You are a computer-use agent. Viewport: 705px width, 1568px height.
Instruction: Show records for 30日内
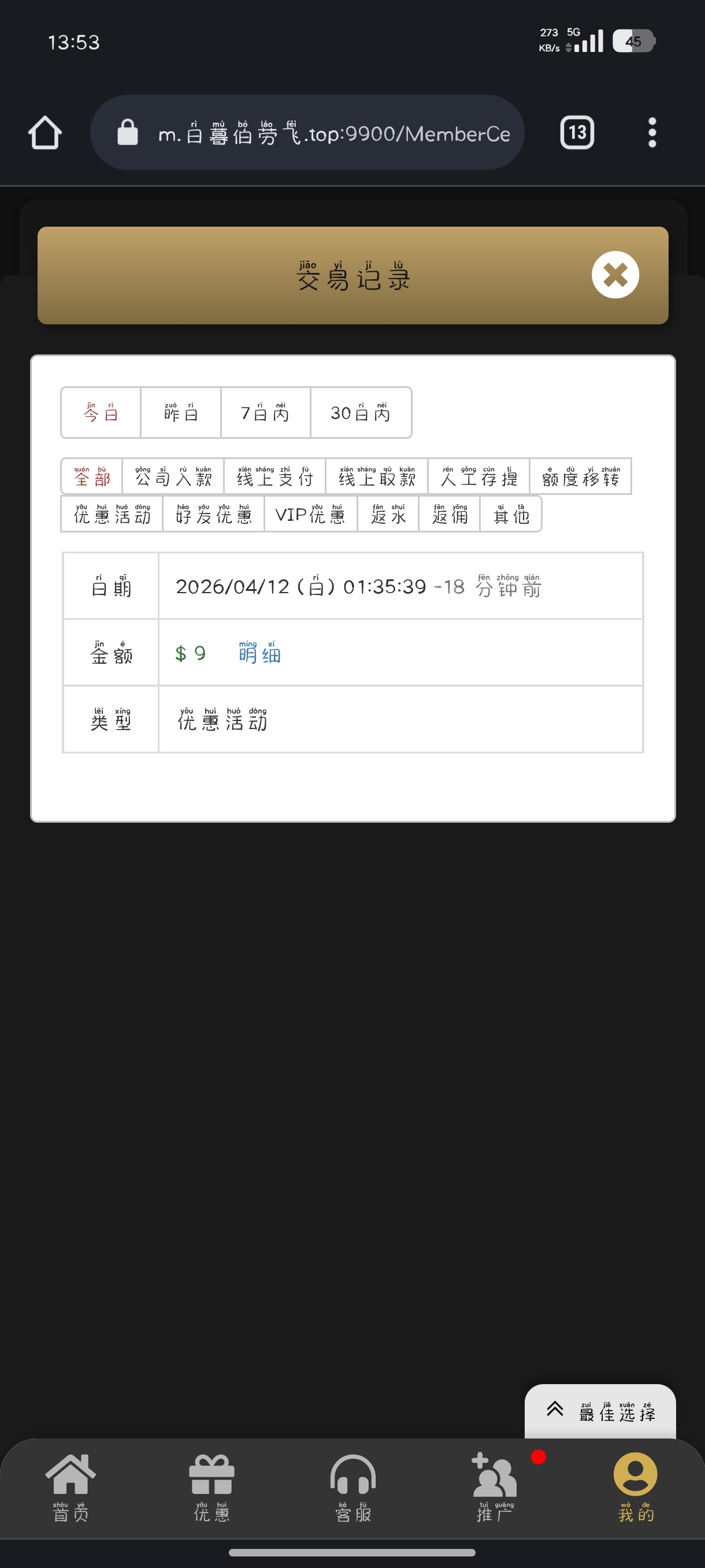[x=361, y=413]
